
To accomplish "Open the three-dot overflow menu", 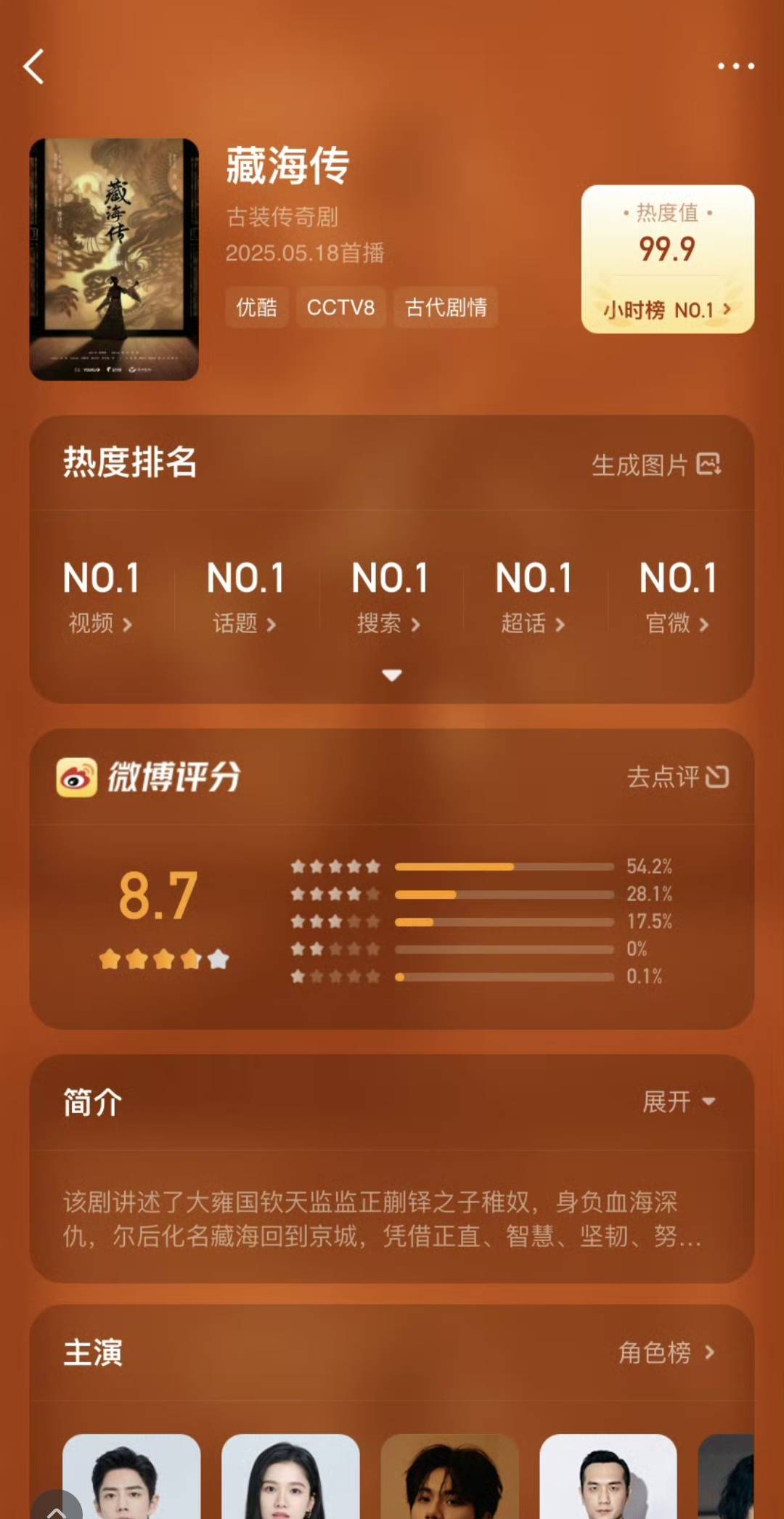I will coord(735,66).
